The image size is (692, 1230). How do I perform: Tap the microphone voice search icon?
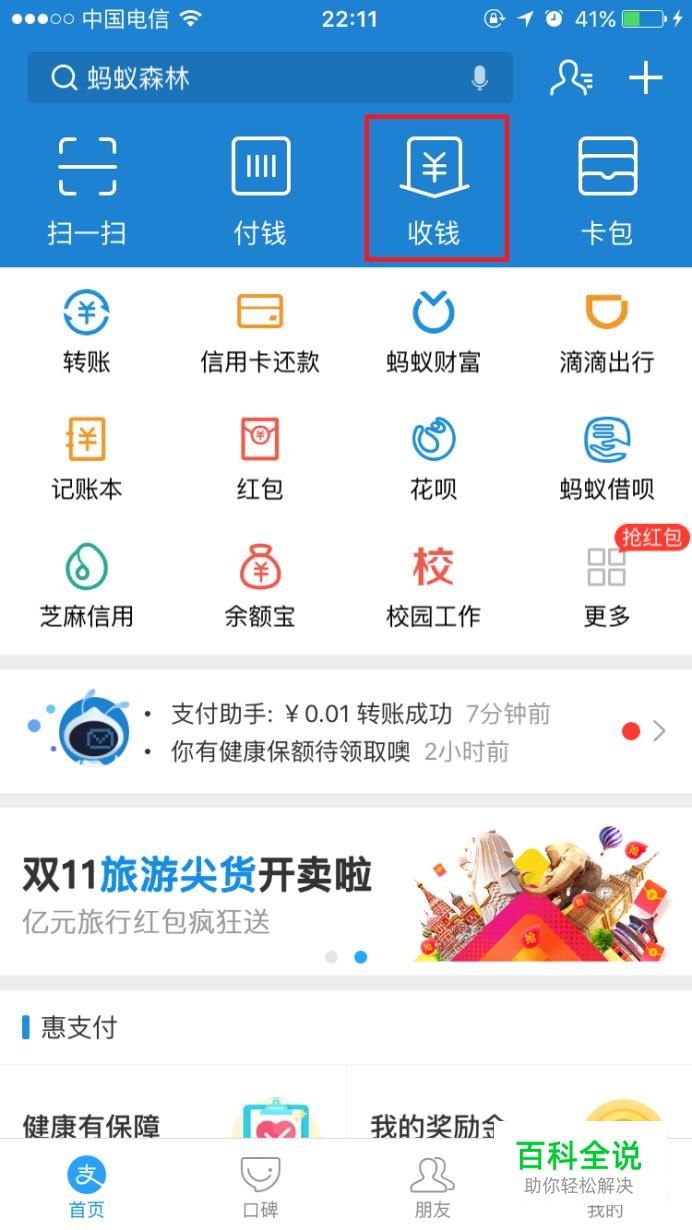(x=480, y=78)
